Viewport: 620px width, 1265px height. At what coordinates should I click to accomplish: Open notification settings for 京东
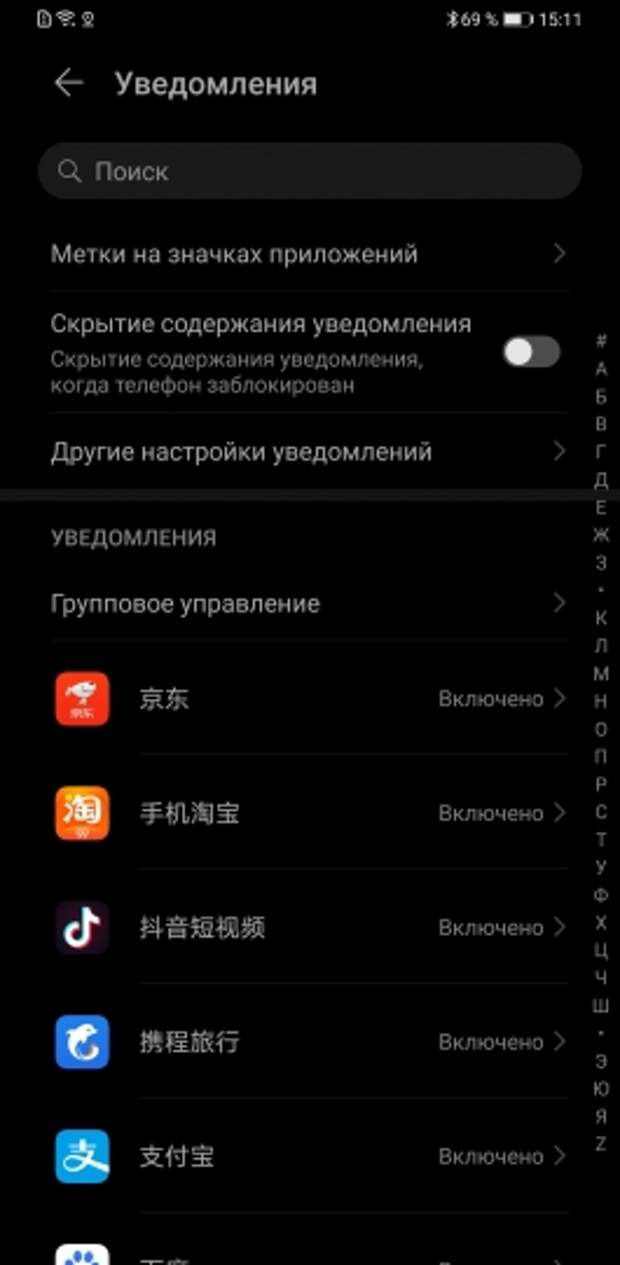308,699
